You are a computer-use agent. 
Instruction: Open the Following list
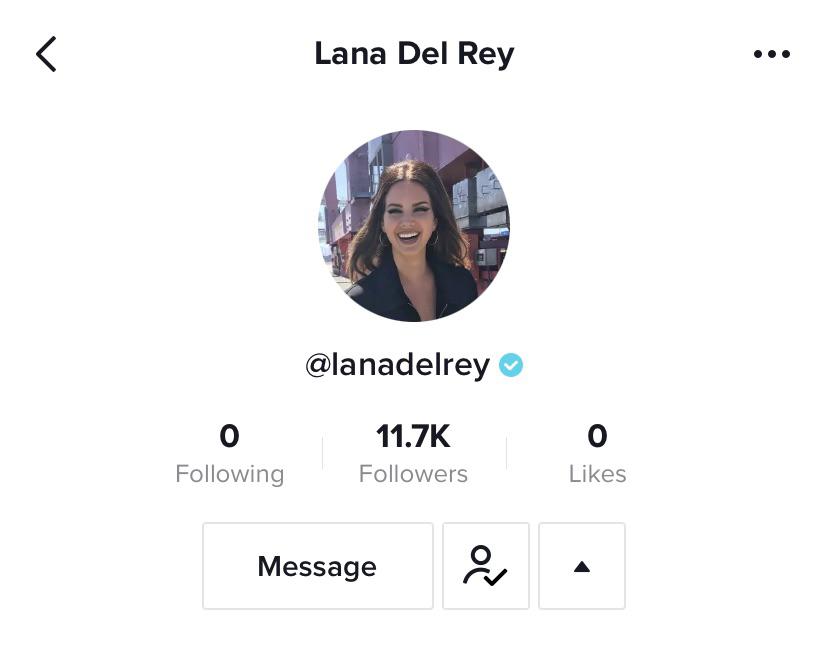pos(229,453)
